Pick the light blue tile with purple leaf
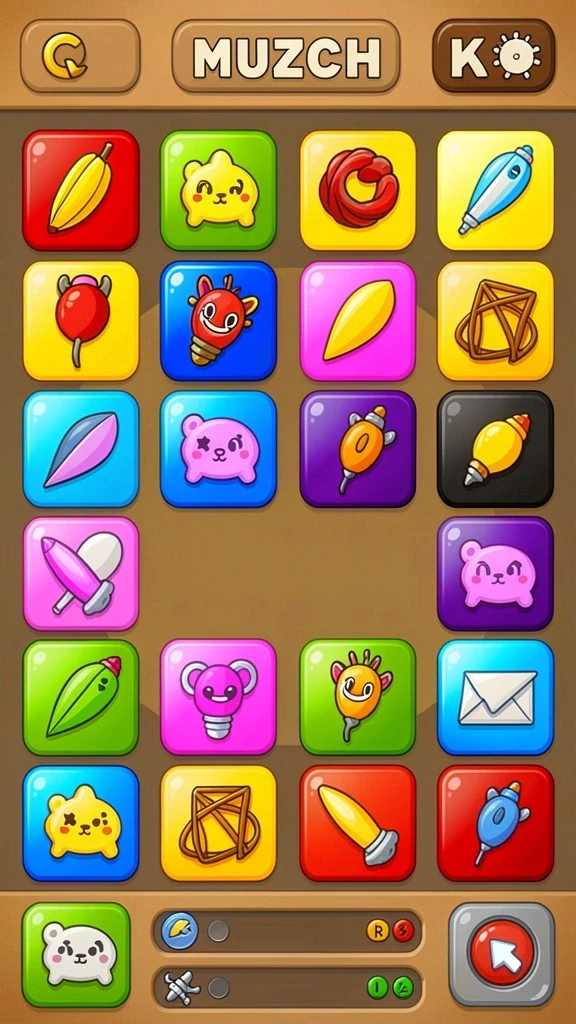 [81, 449]
